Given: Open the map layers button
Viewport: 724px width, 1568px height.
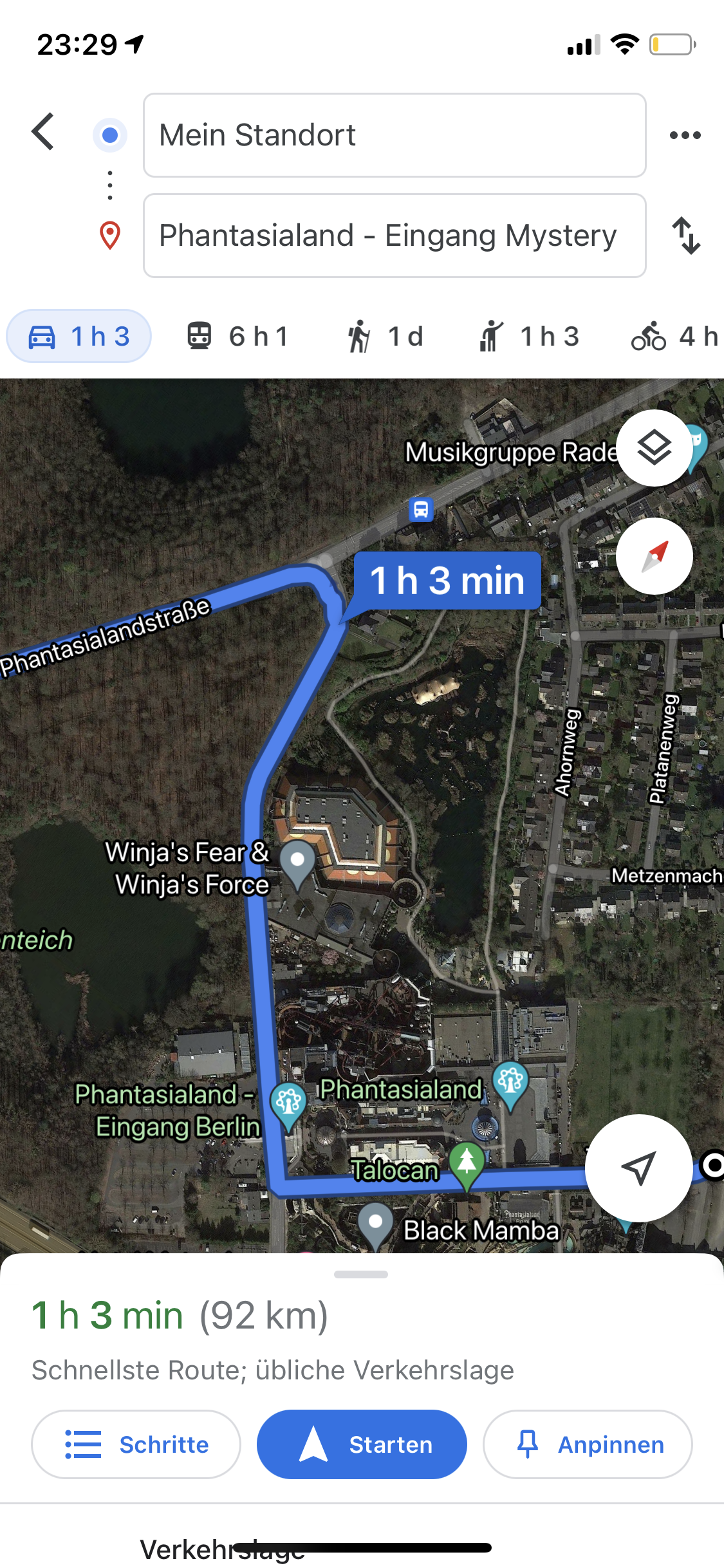Looking at the screenshot, I should click(x=654, y=448).
